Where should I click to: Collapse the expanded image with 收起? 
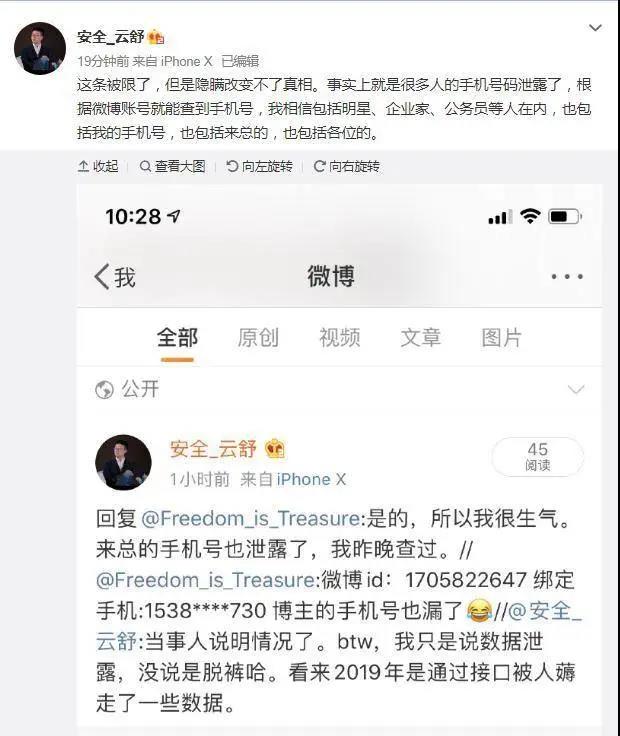[x=98, y=166]
